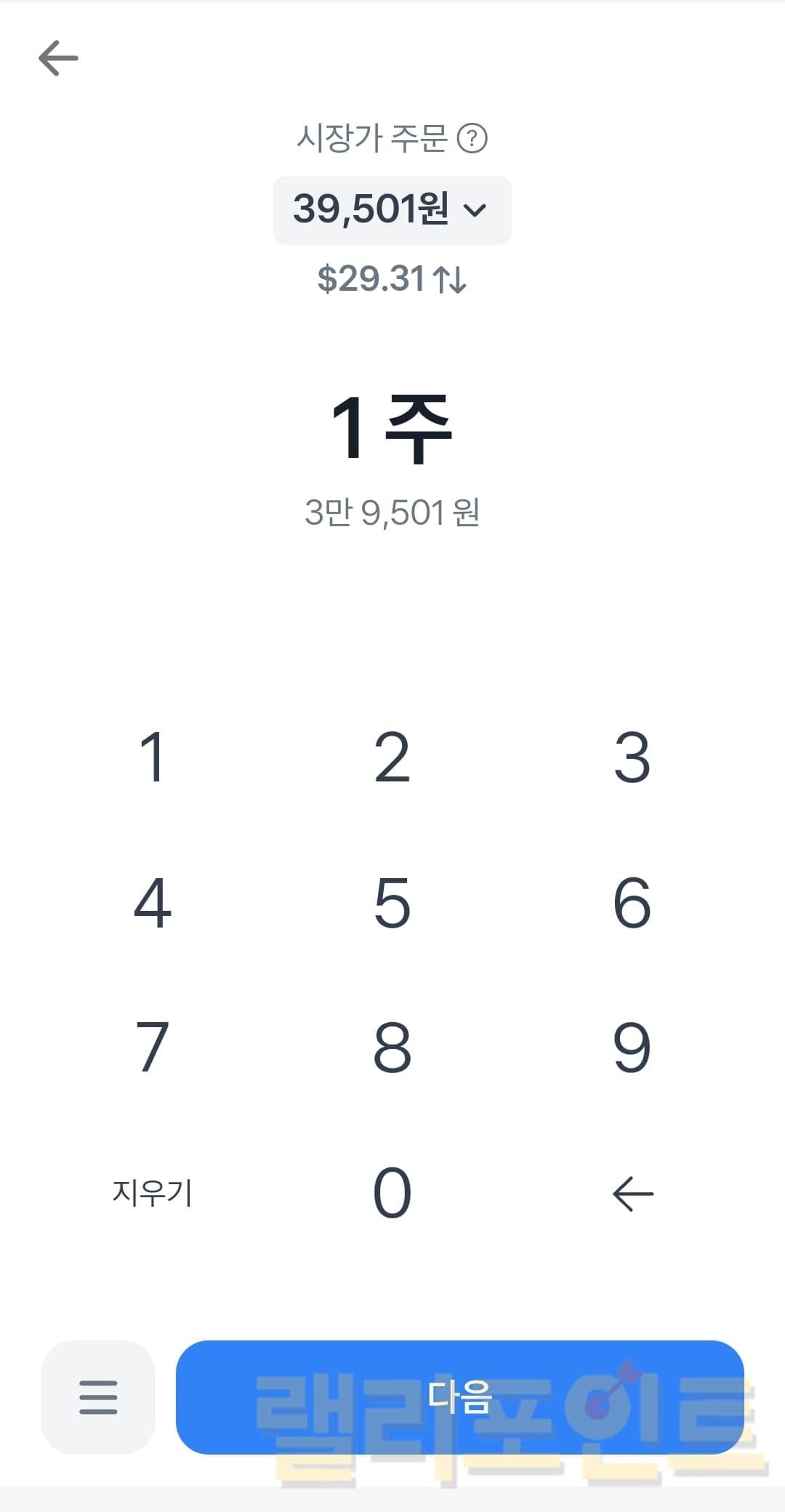
Task: Delete the last digit with keypad backspace
Action: point(632,1194)
